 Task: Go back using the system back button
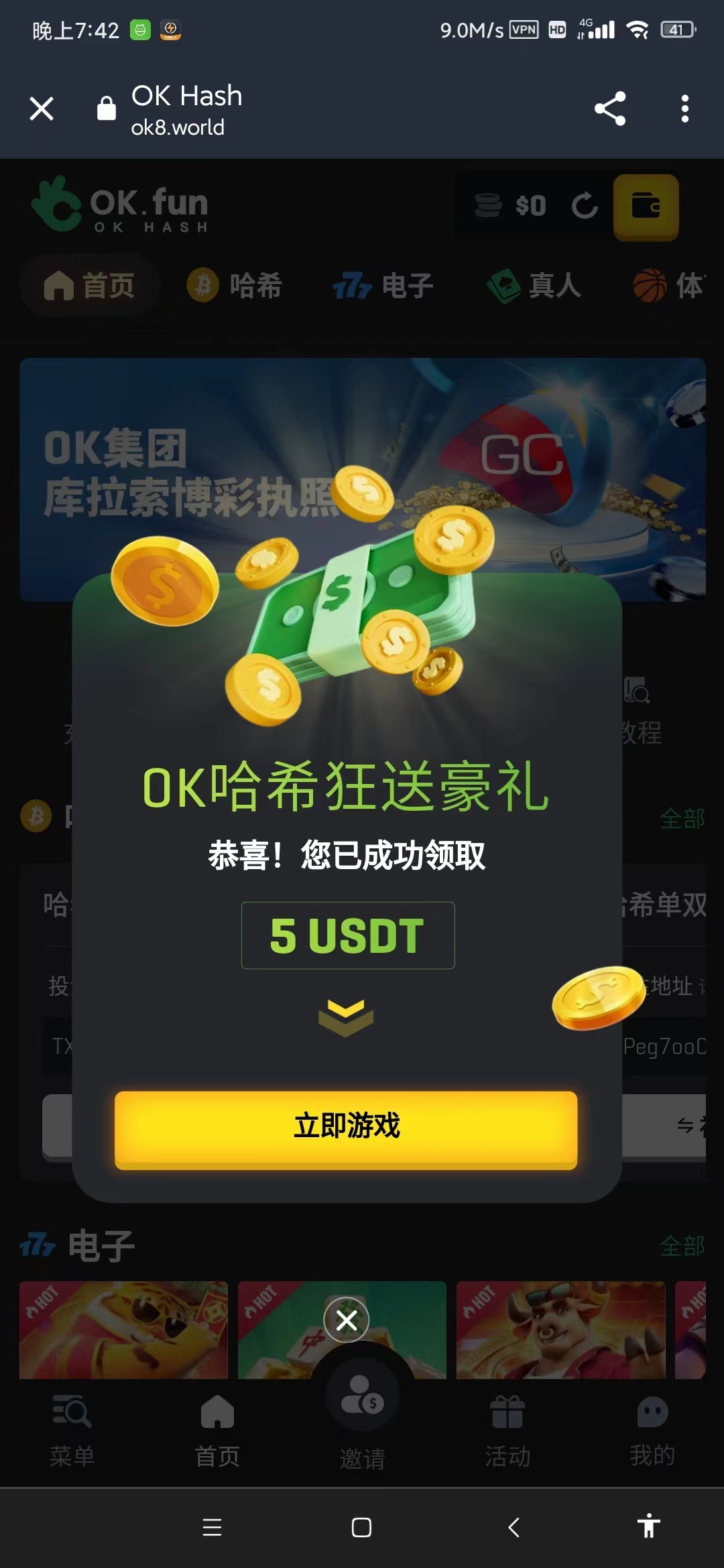coord(514,1527)
